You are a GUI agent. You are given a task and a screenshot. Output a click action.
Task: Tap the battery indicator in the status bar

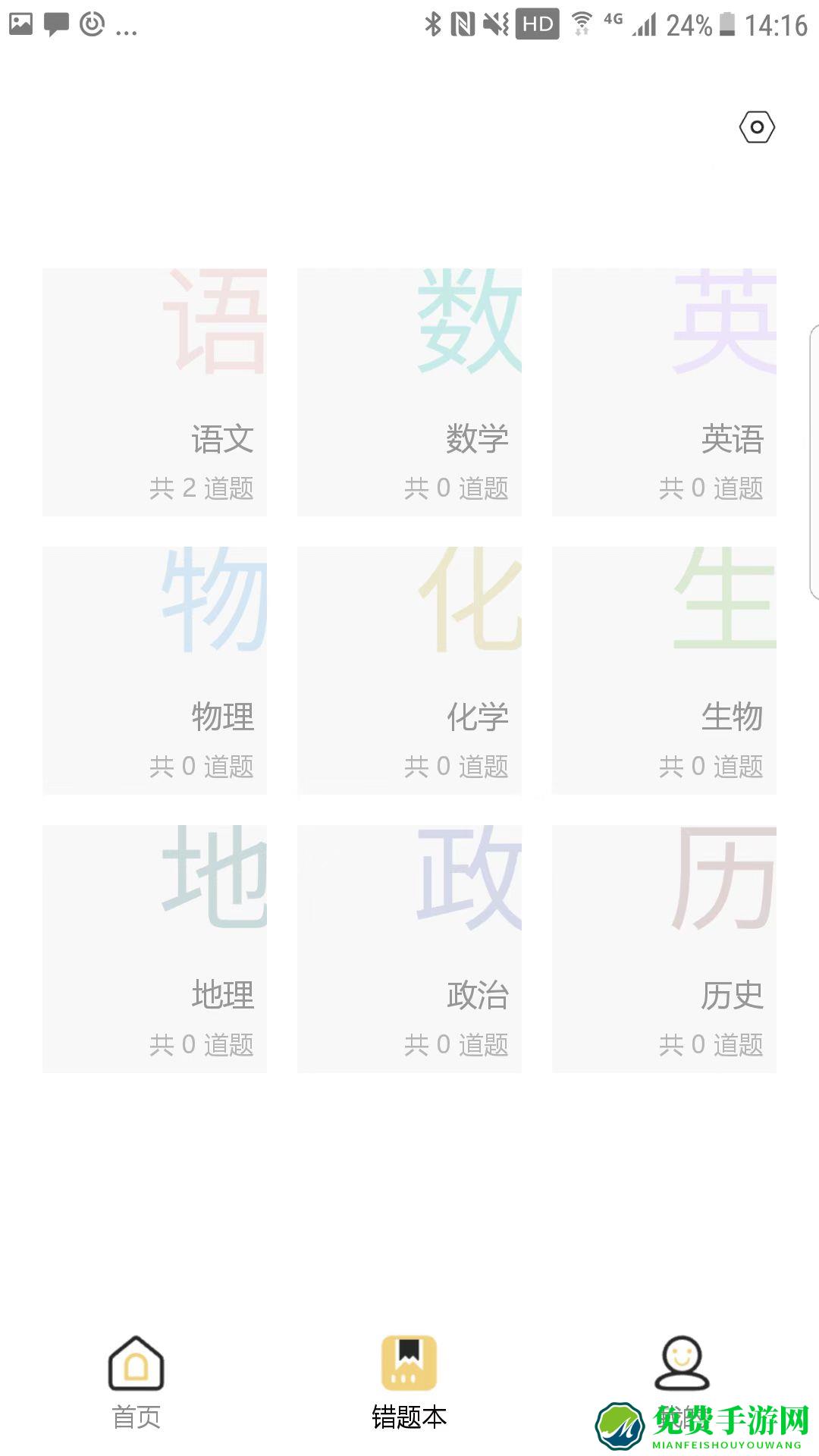[726, 23]
